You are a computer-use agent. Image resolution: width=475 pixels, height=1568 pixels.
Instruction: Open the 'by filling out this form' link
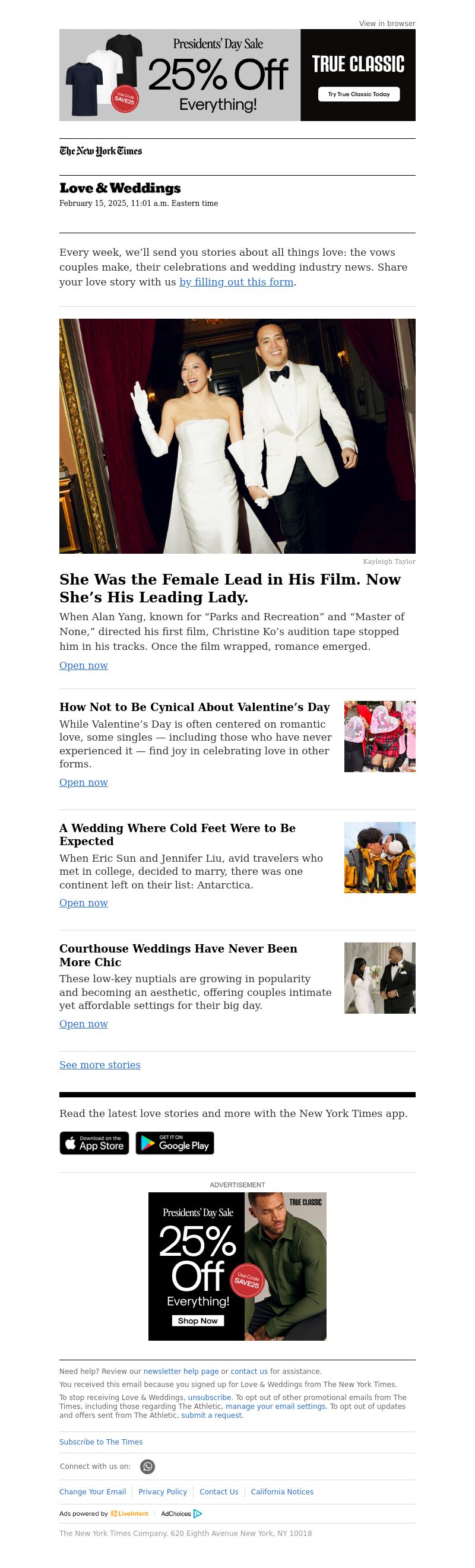pyautogui.click(x=236, y=282)
